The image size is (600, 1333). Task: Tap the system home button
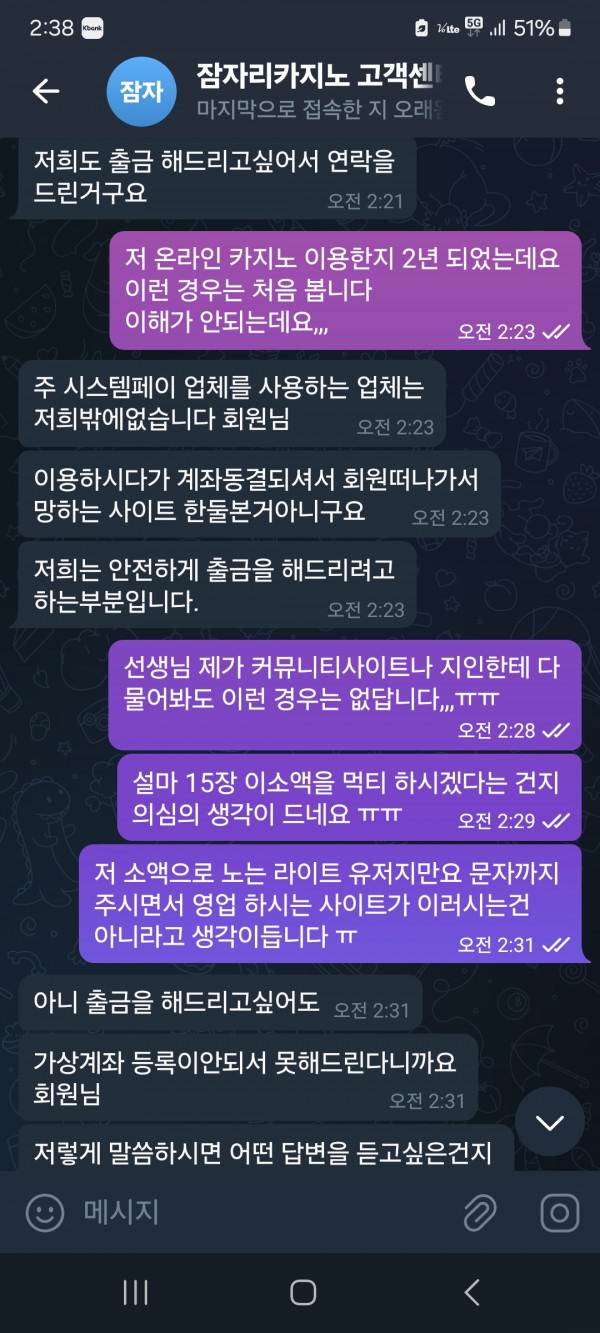303,1292
